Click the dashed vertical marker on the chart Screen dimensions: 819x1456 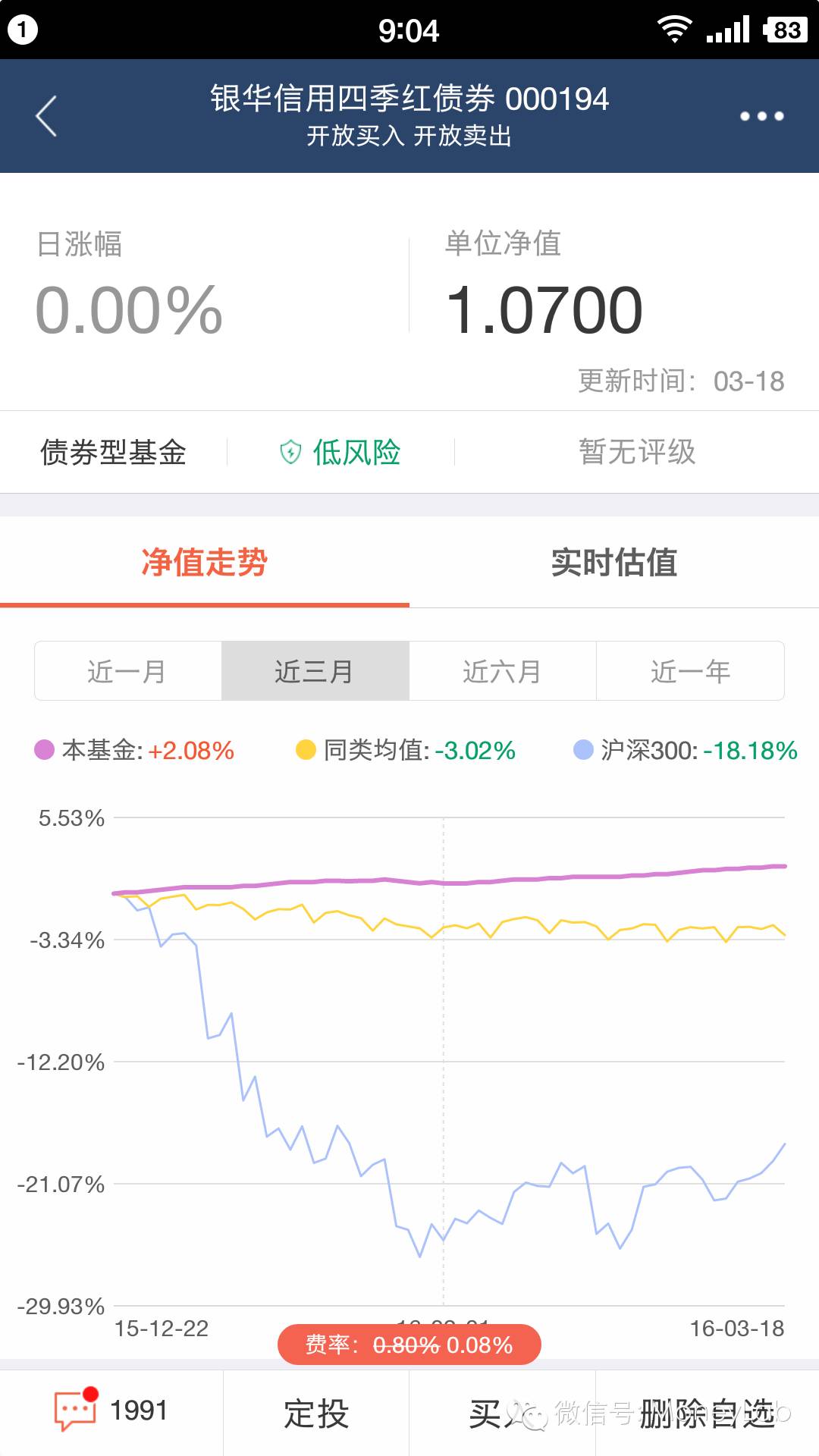click(442, 1062)
